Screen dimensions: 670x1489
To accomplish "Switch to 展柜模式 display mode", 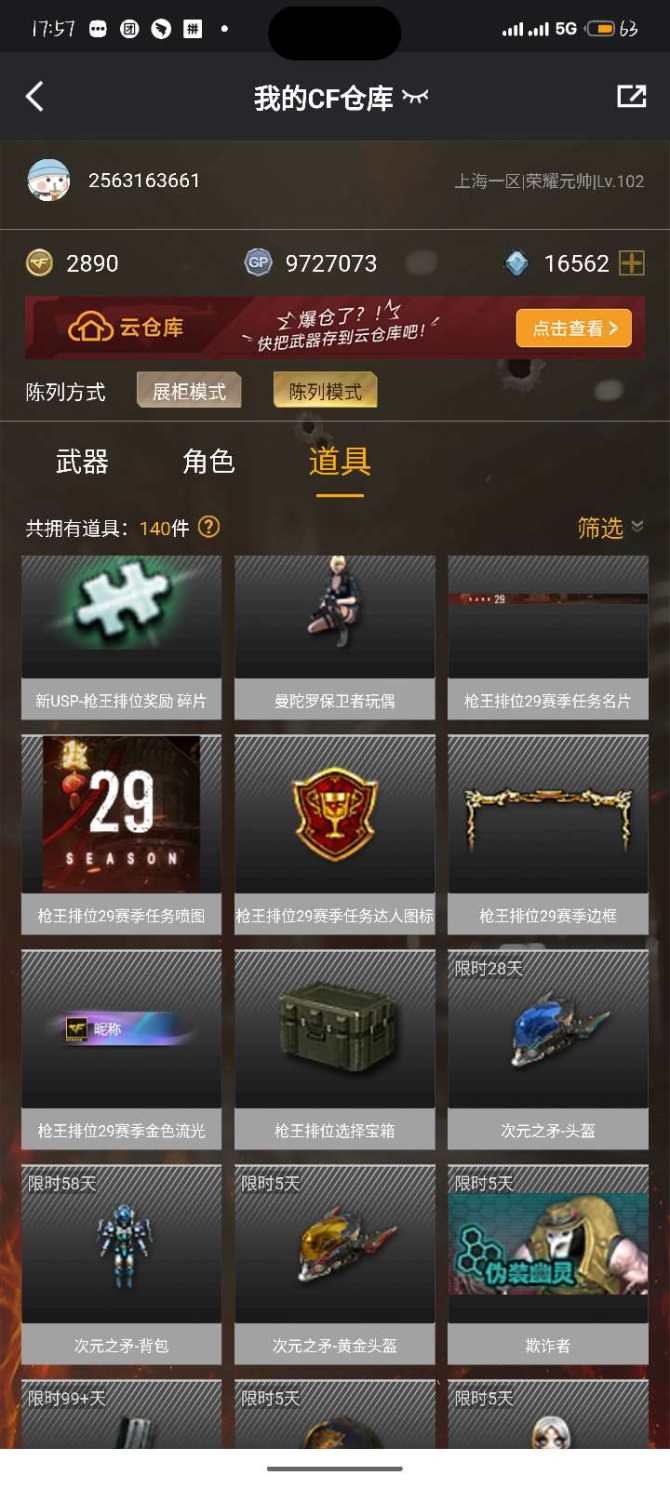I will tap(189, 391).
